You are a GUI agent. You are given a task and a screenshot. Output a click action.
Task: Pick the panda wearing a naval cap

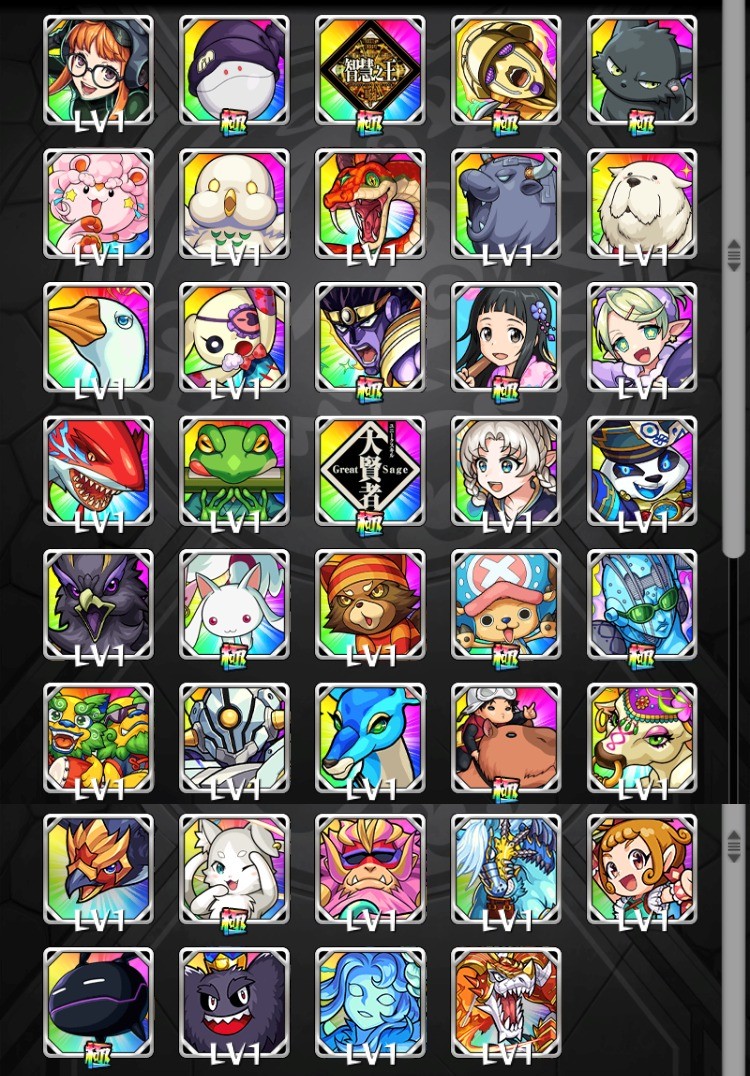click(x=642, y=471)
